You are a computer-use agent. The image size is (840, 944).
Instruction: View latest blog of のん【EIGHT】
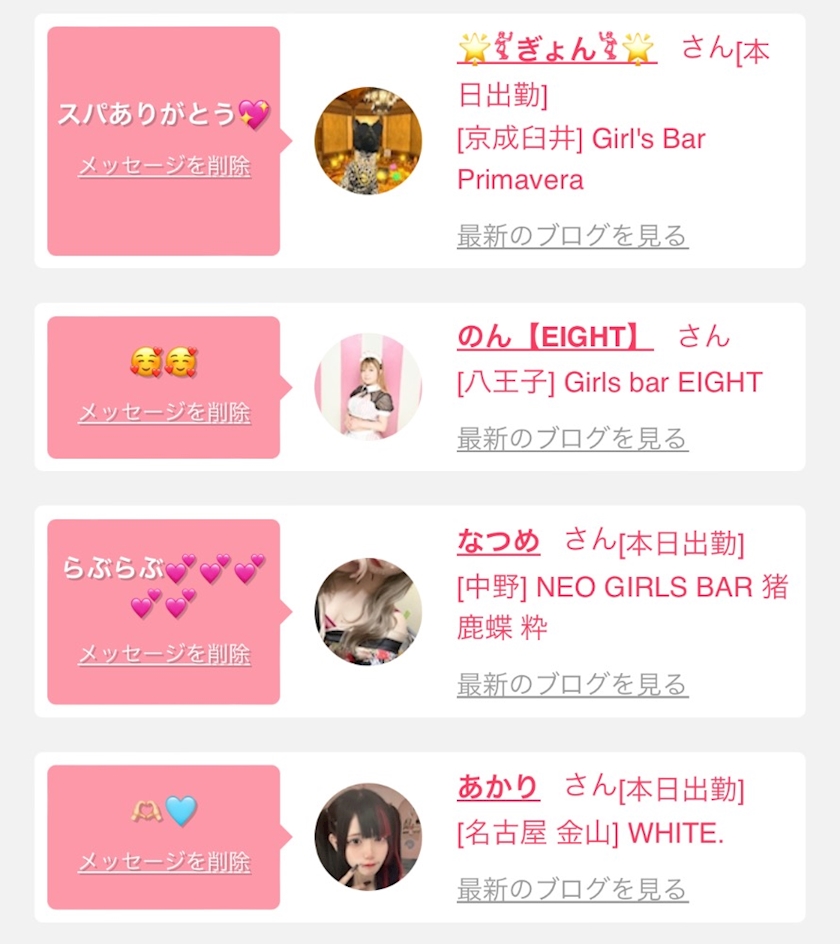tap(573, 439)
